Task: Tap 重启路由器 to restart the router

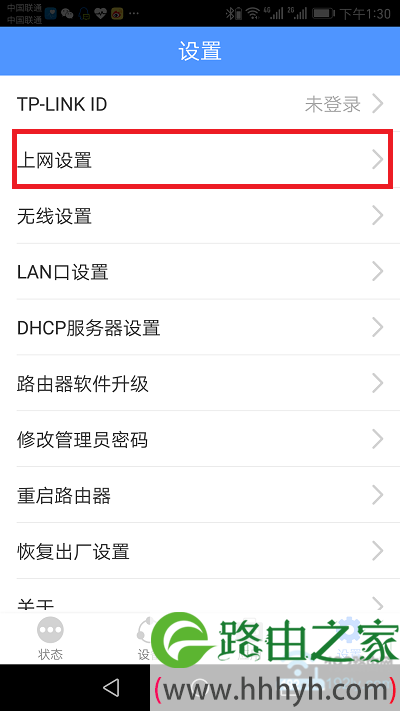Action: tap(200, 495)
